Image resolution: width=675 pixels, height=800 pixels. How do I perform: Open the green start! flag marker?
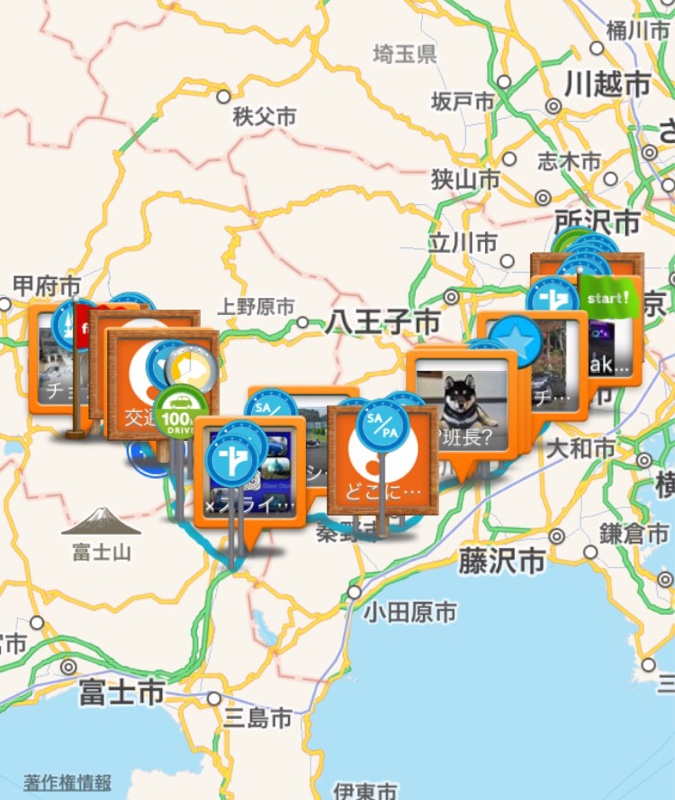[x=609, y=299]
